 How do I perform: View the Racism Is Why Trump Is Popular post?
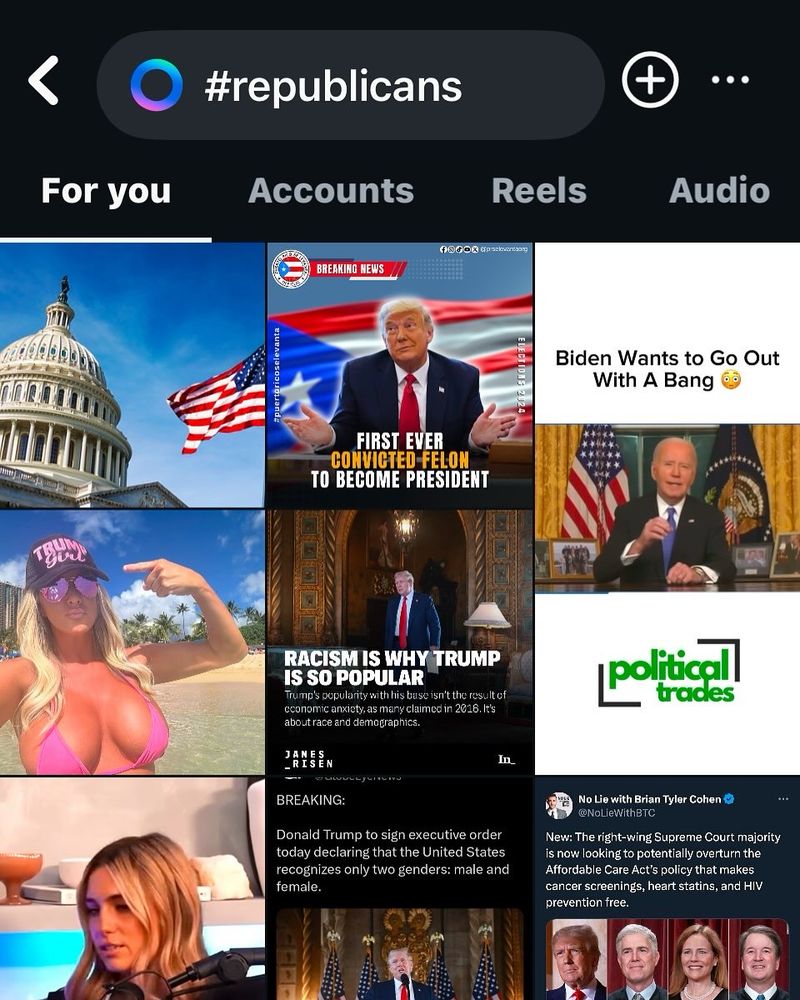pyautogui.click(x=400, y=640)
